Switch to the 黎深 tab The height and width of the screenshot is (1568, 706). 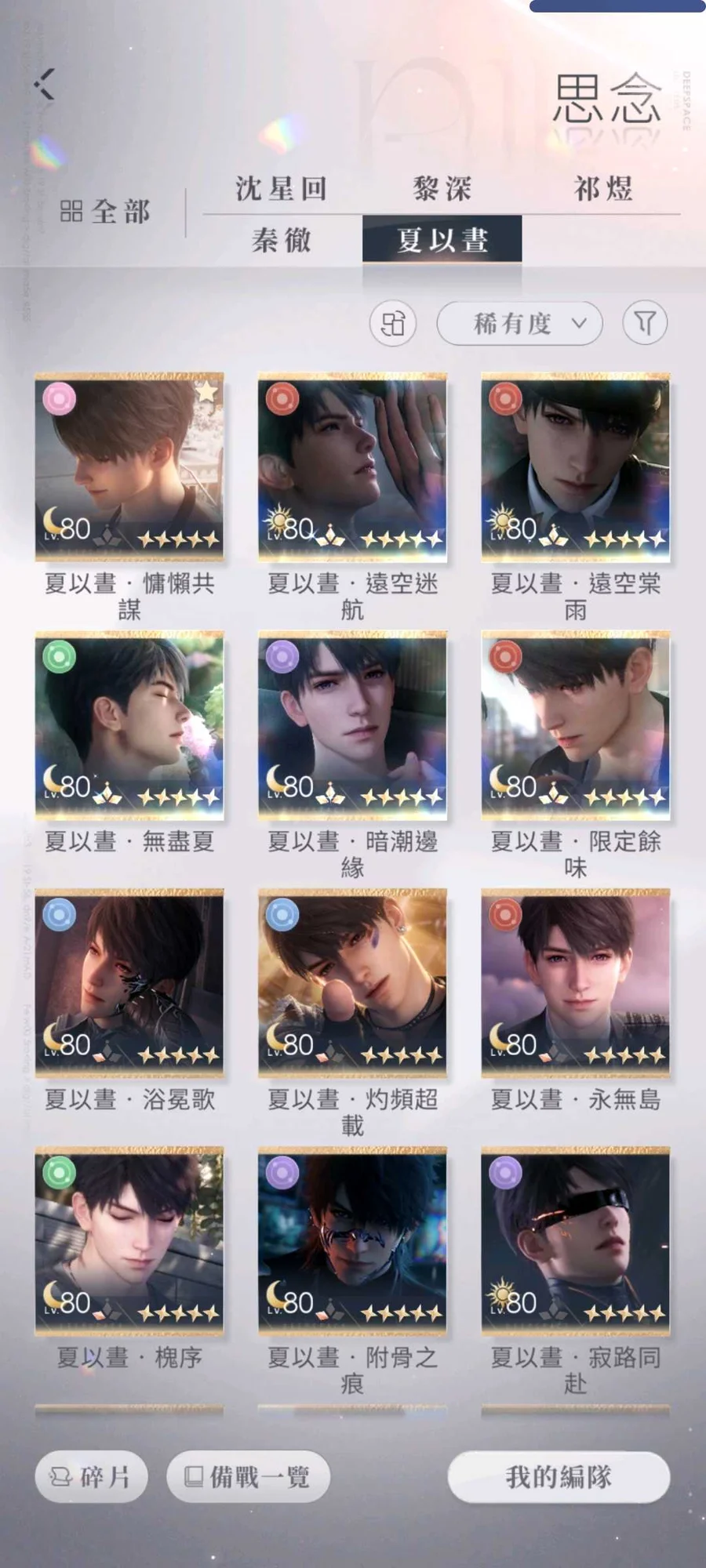click(442, 189)
